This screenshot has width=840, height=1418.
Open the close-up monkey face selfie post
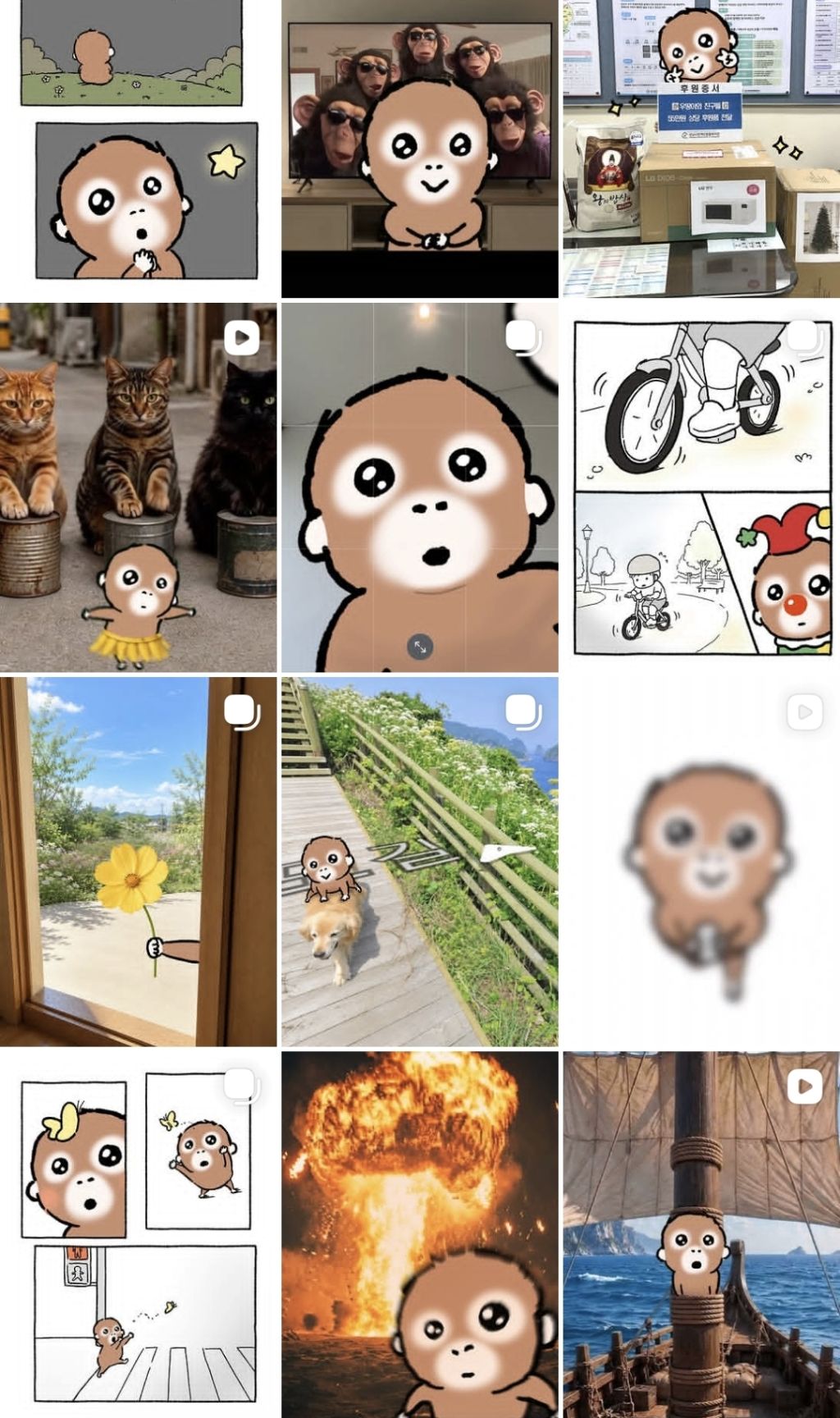pyautogui.click(x=419, y=487)
